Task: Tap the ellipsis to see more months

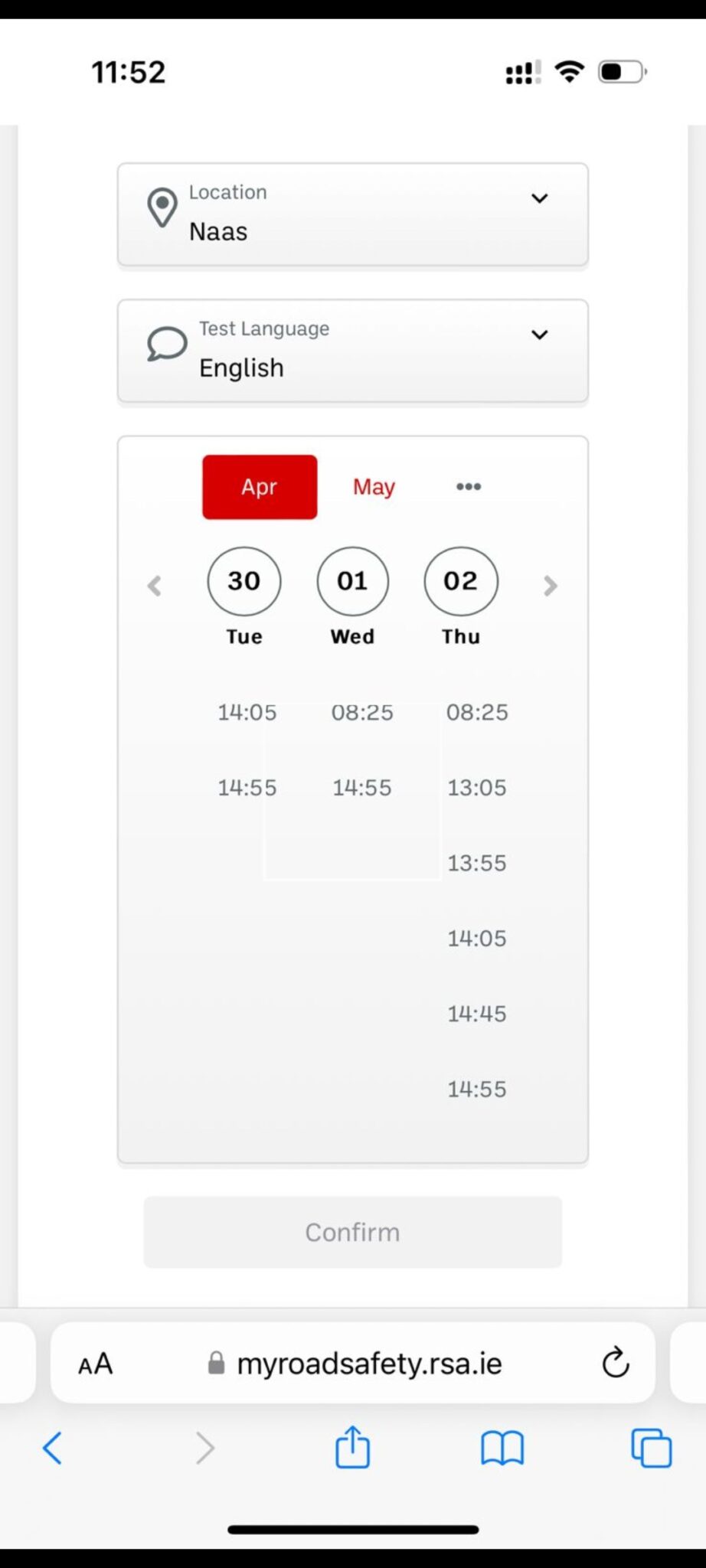Action: (468, 486)
